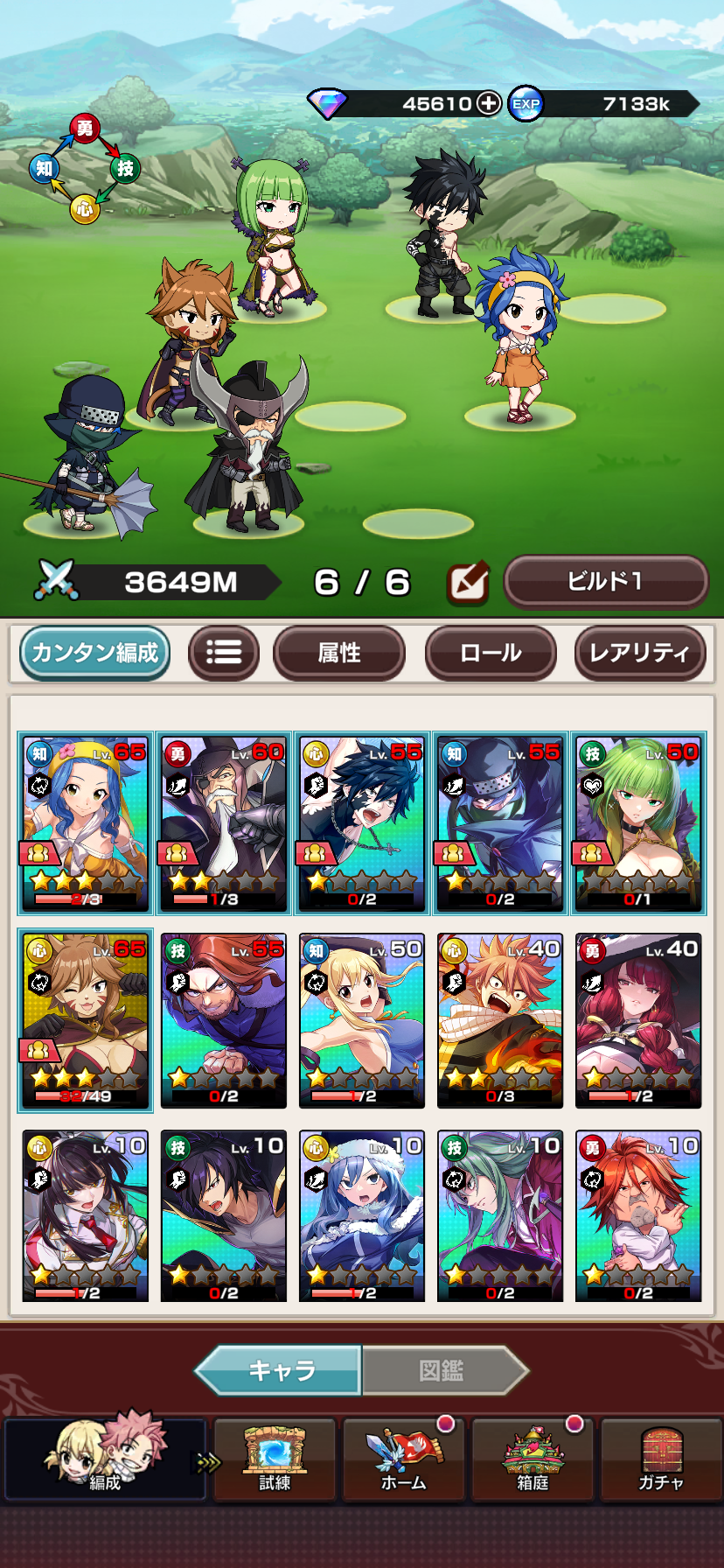Filter characters by ロール
The height and width of the screenshot is (1568, 724).
[491, 653]
